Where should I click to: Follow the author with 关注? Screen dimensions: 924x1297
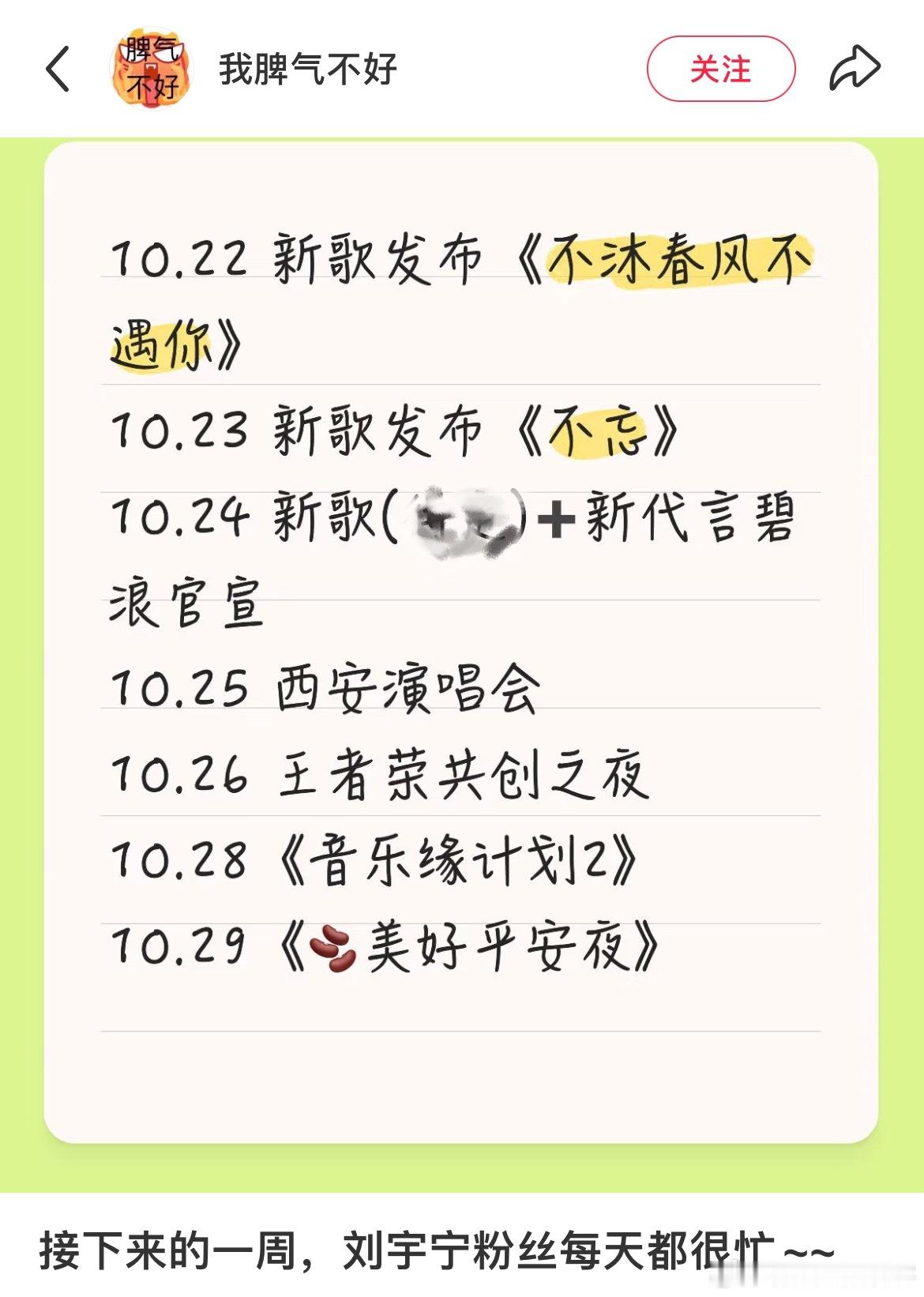pyautogui.click(x=720, y=69)
